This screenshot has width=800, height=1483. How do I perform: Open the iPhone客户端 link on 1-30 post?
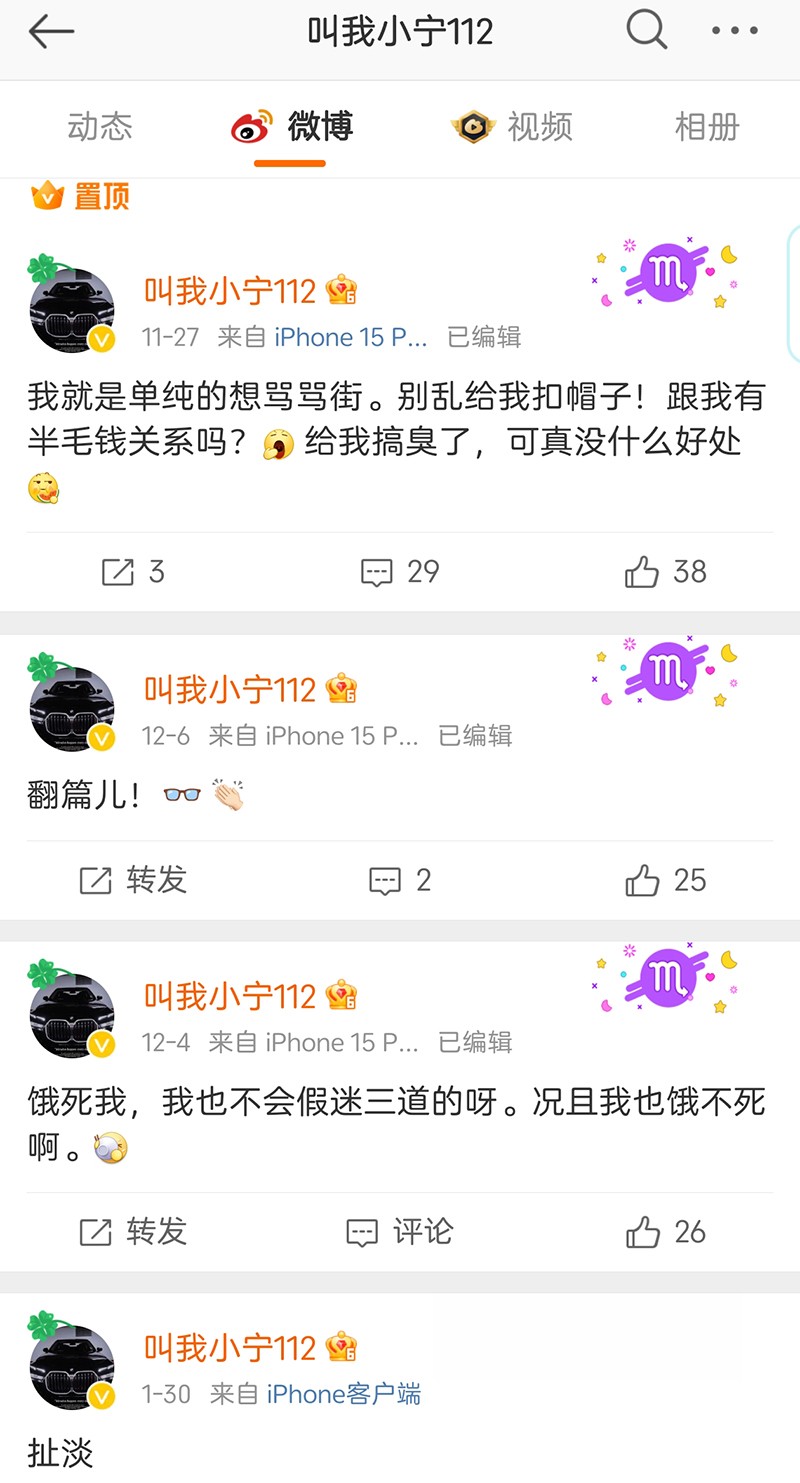[343, 1393]
